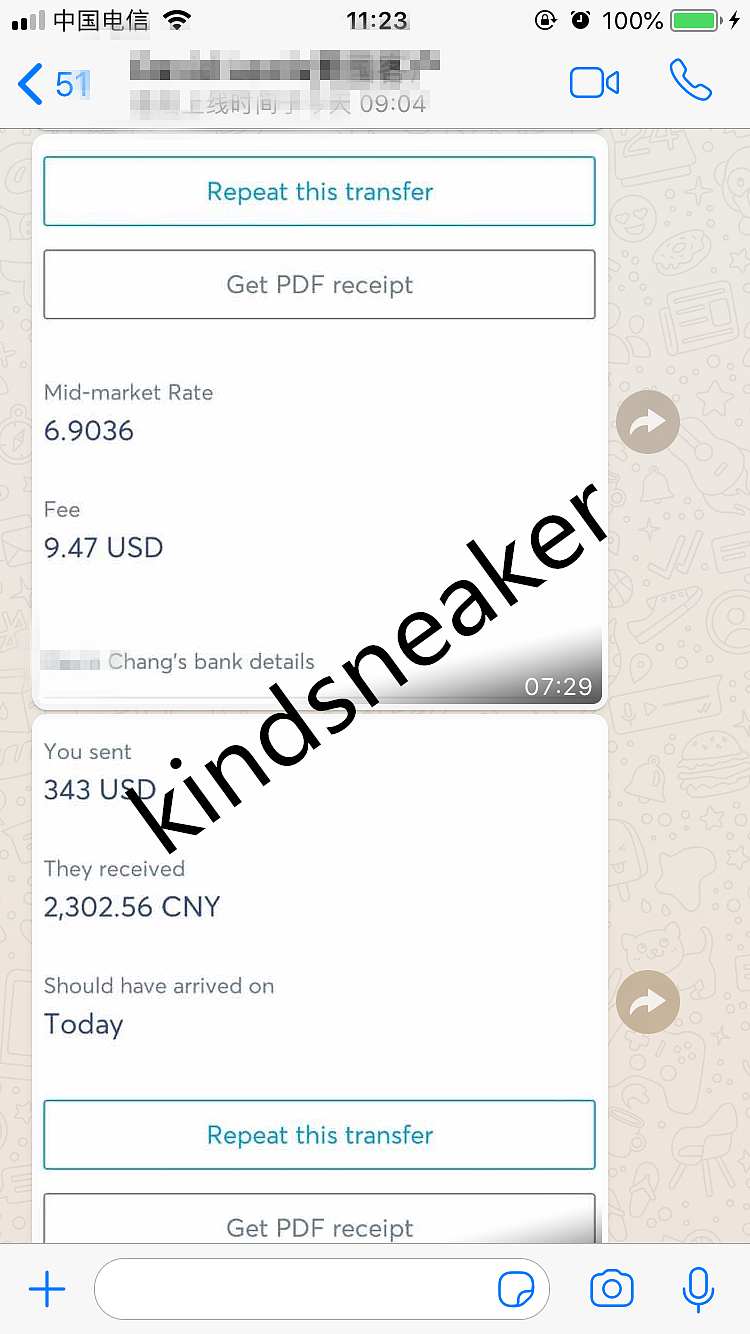
Task: Start a video call
Action: tap(594, 83)
